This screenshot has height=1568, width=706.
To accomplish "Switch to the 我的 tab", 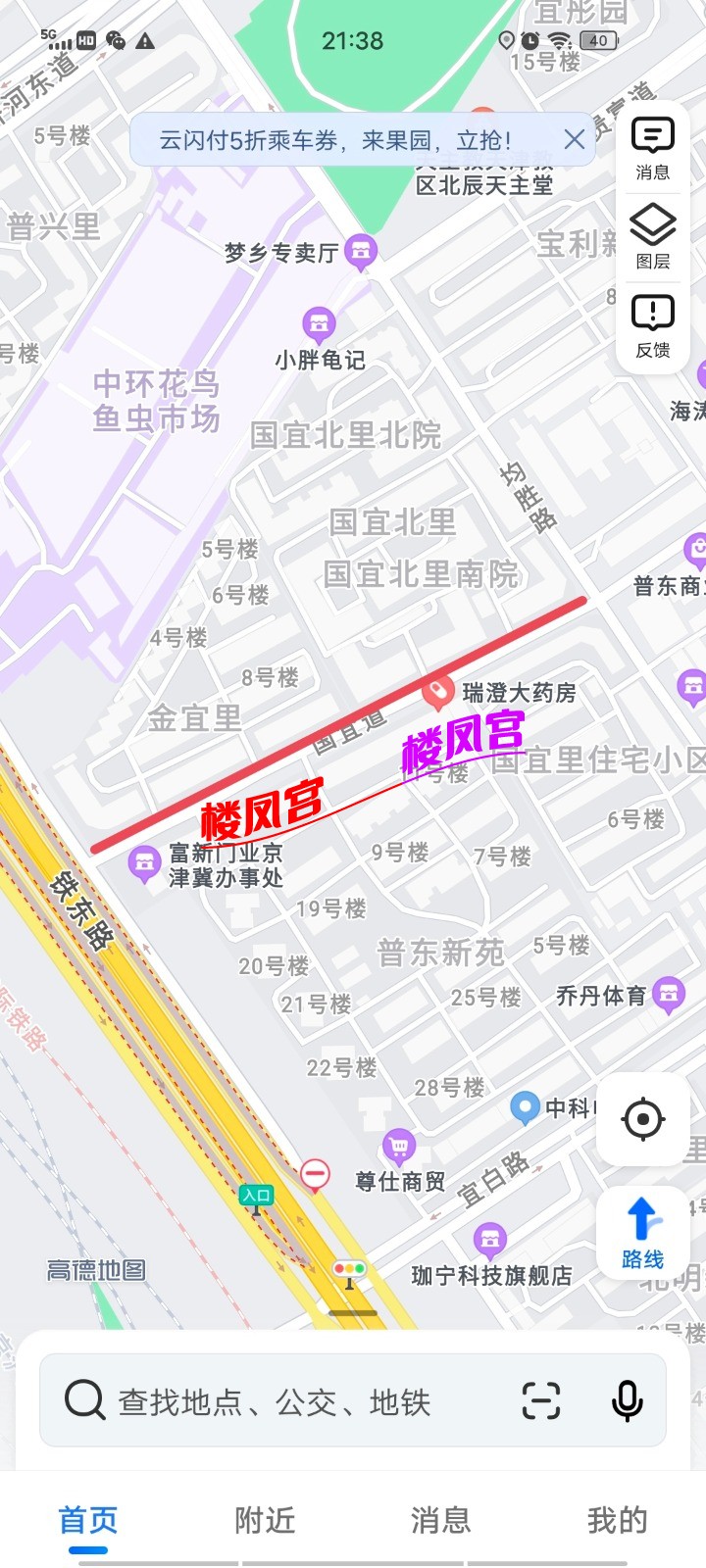I will pos(617,1520).
